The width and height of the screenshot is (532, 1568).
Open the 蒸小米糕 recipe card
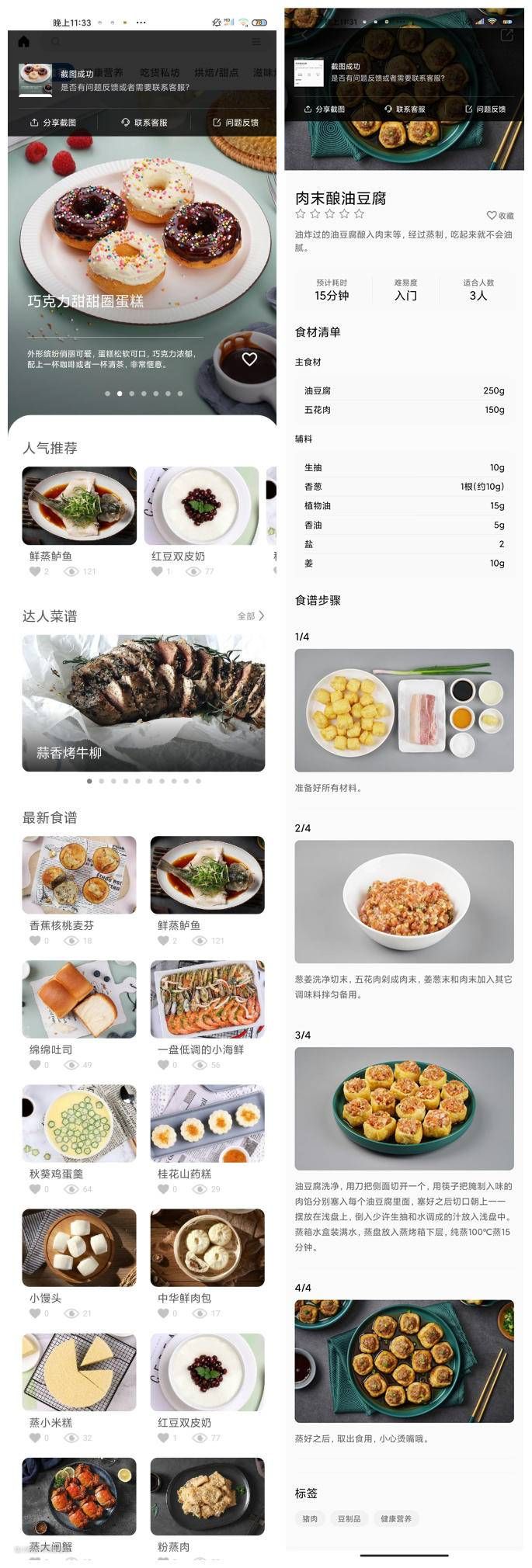click(x=79, y=1372)
